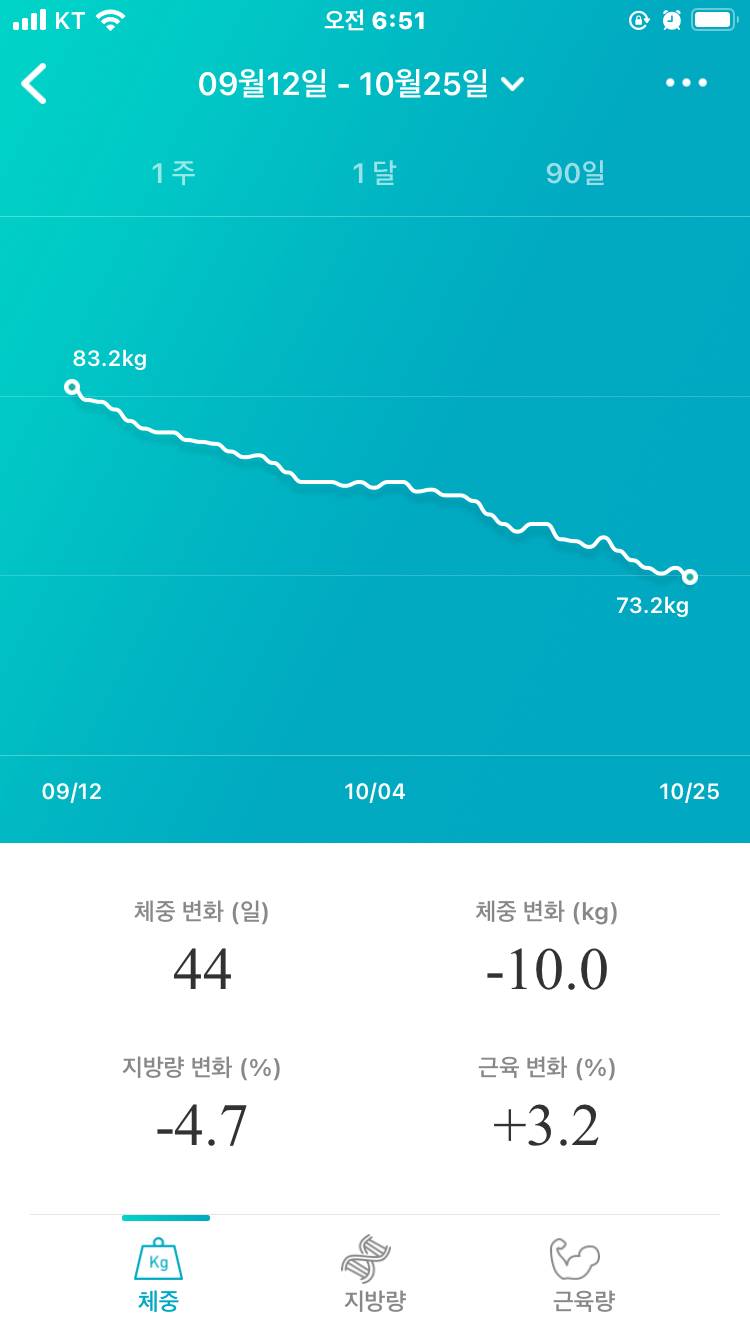This screenshot has width=750, height=1334.
Task: Tap the back arrow to return
Action: pos(35,85)
